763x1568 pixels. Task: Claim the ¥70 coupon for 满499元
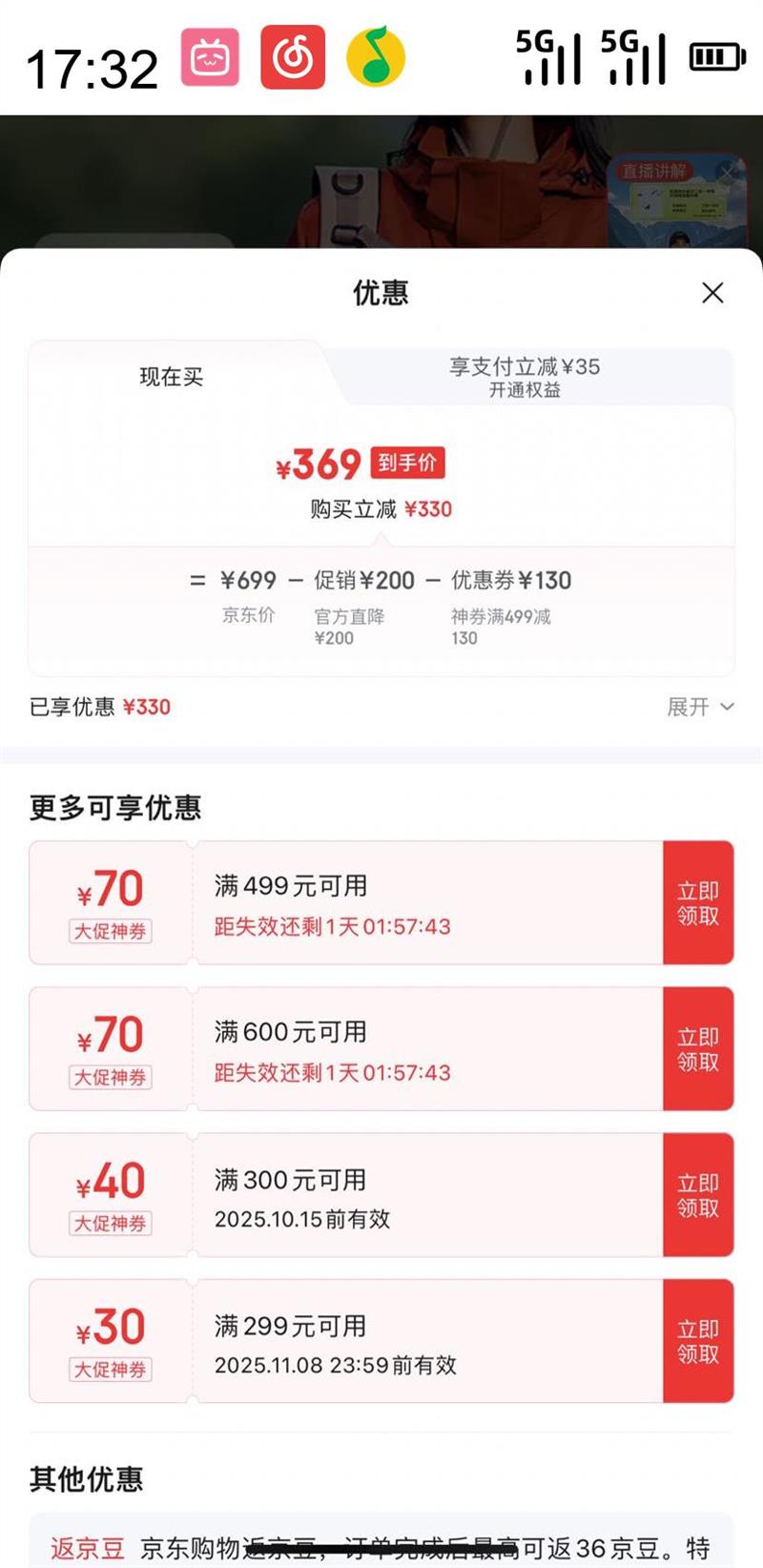pyautogui.click(x=697, y=902)
